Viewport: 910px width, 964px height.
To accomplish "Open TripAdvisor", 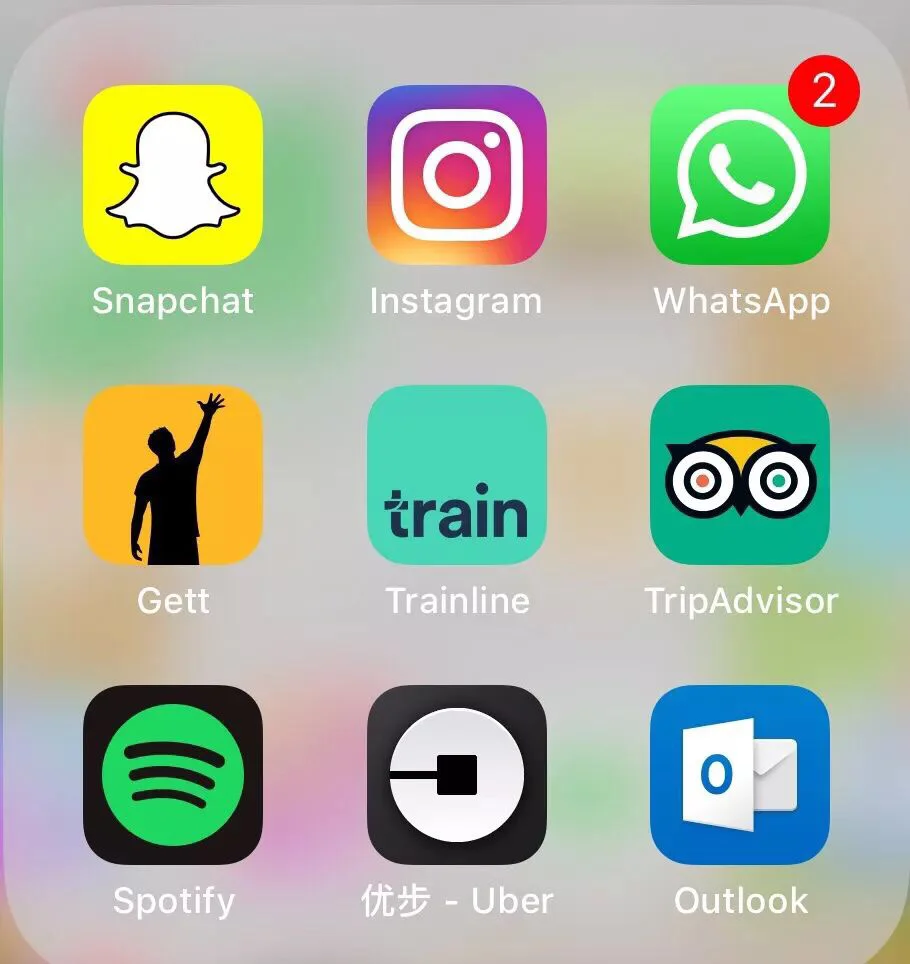I will click(x=740, y=475).
